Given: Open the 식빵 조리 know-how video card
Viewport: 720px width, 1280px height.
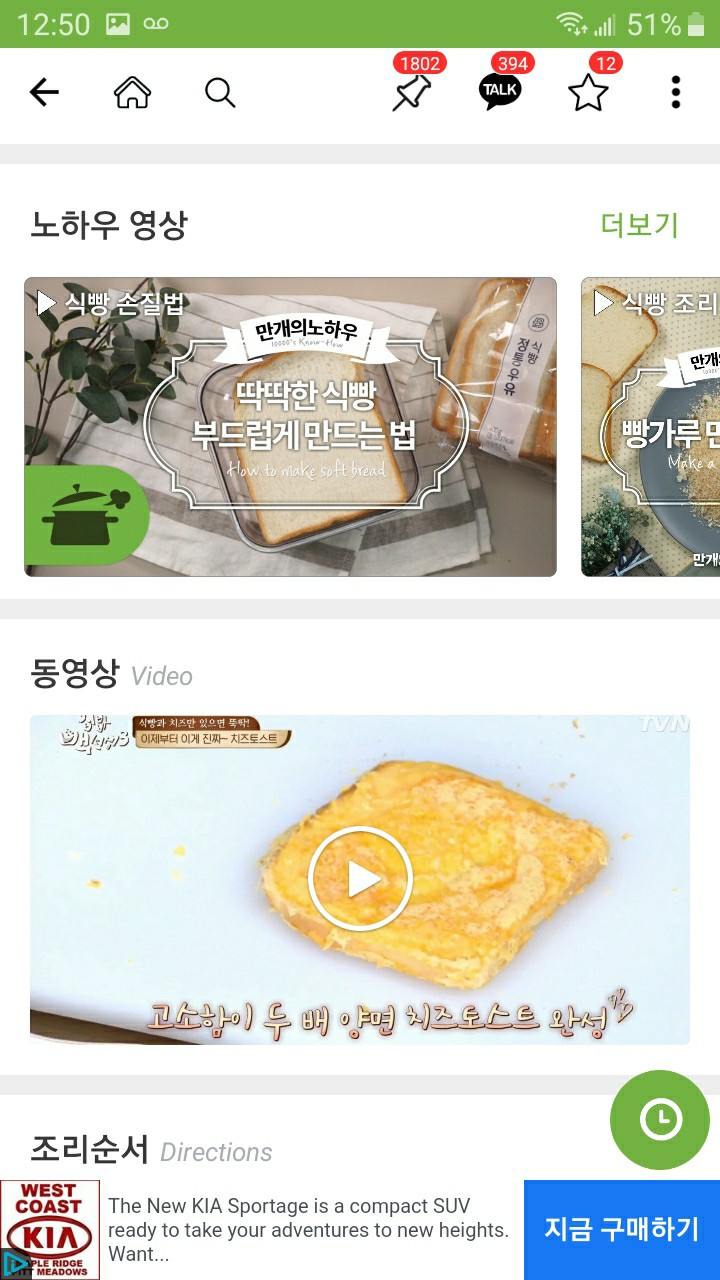Looking at the screenshot, I should (650, 427).
